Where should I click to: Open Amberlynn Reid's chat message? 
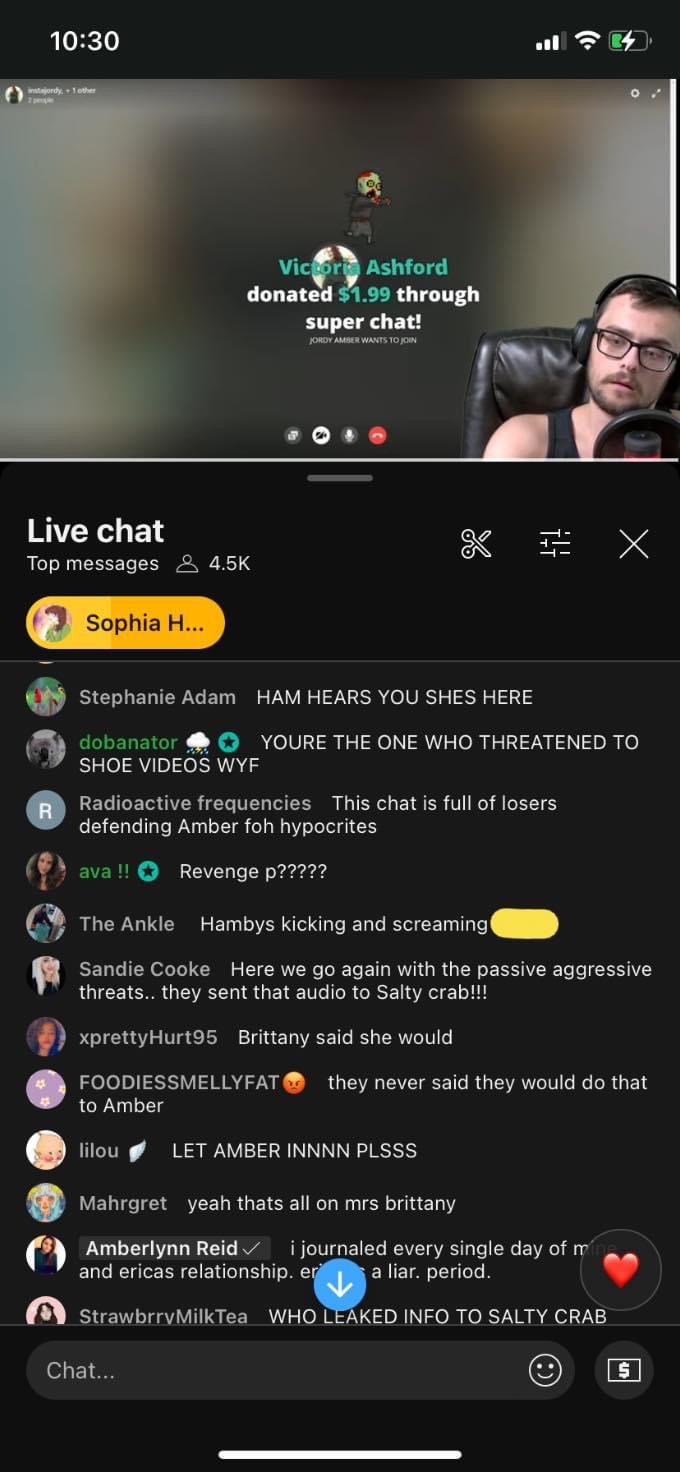tap(340, 1260)
